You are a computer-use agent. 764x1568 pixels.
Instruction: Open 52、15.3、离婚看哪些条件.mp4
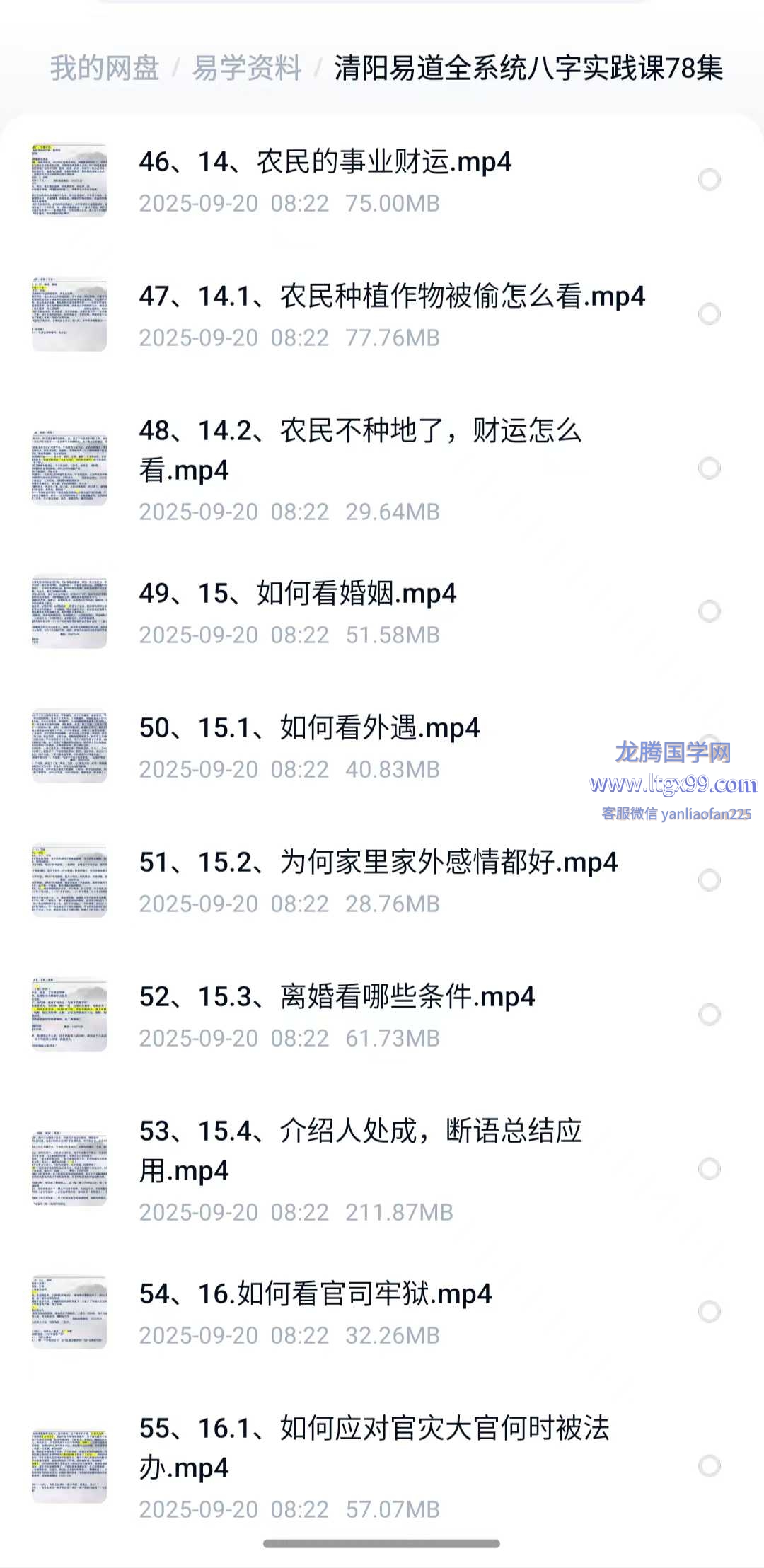click(337, 998)
